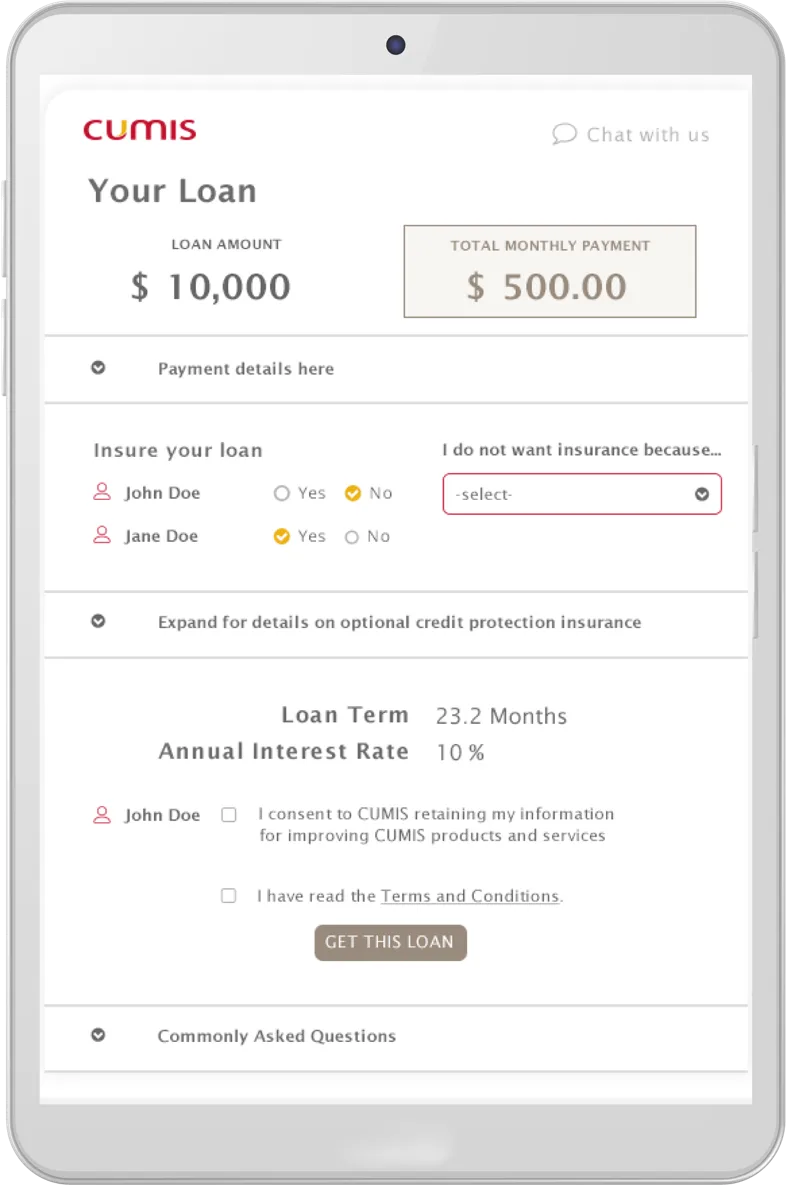Tap the Get This Loan button
This screenshot has height=1185, width=786.
(390, 942)
